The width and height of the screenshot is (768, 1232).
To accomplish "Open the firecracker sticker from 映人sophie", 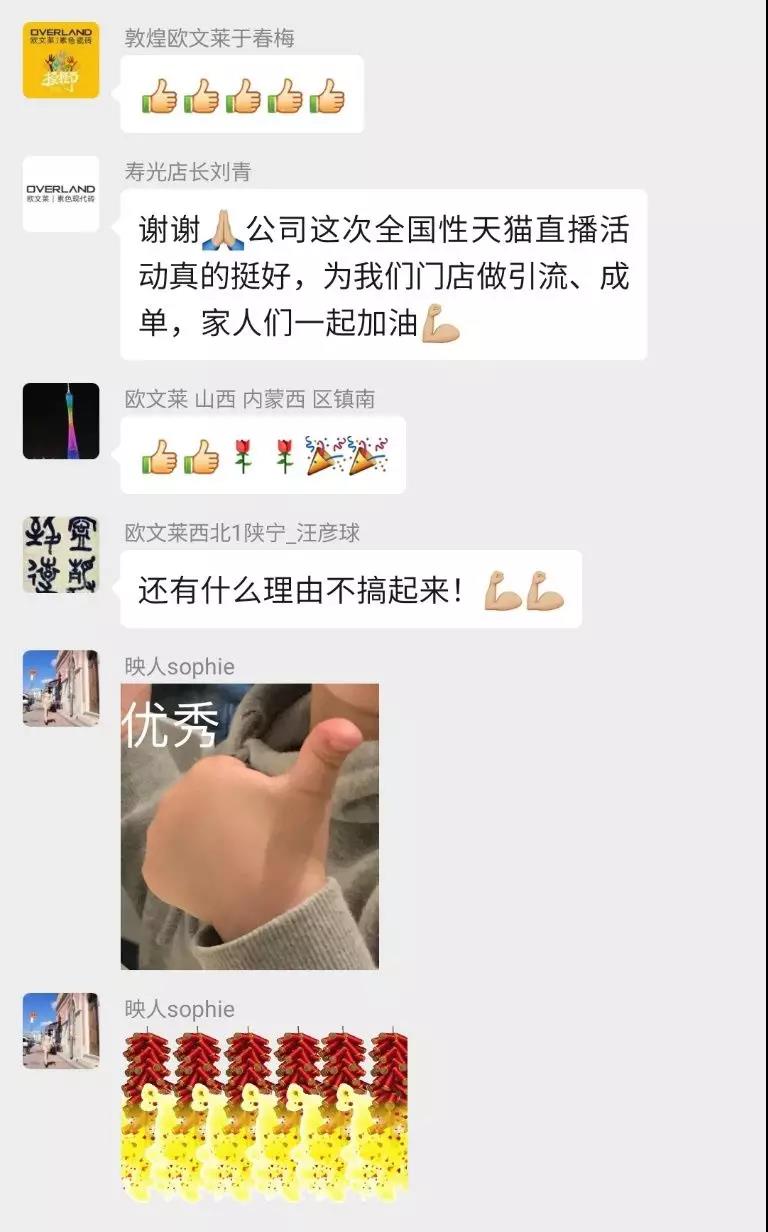I will point(264,1115).
